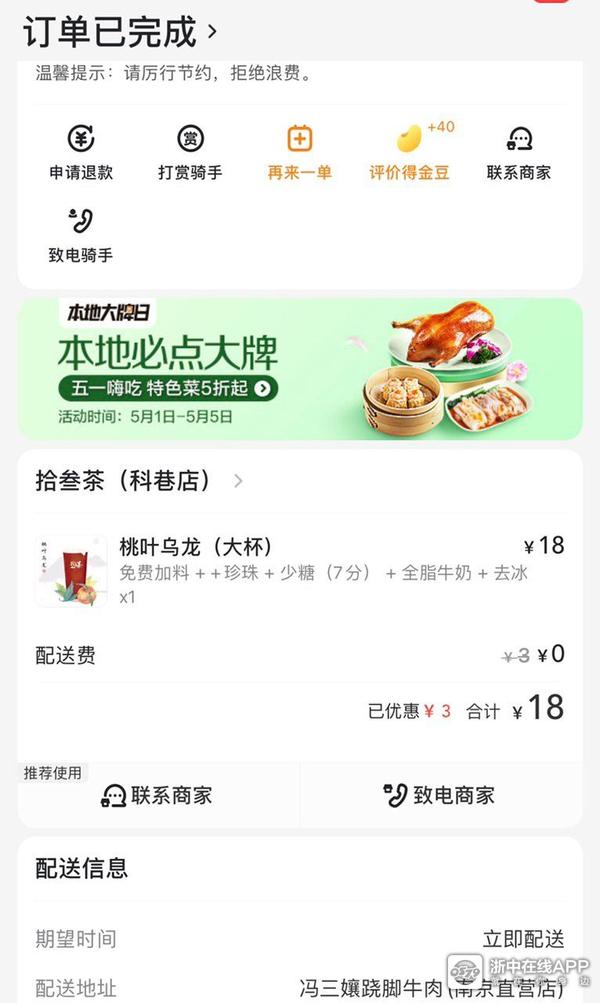
Task: Tip the rider with 打赏骑手
Action: pos(190,153)
